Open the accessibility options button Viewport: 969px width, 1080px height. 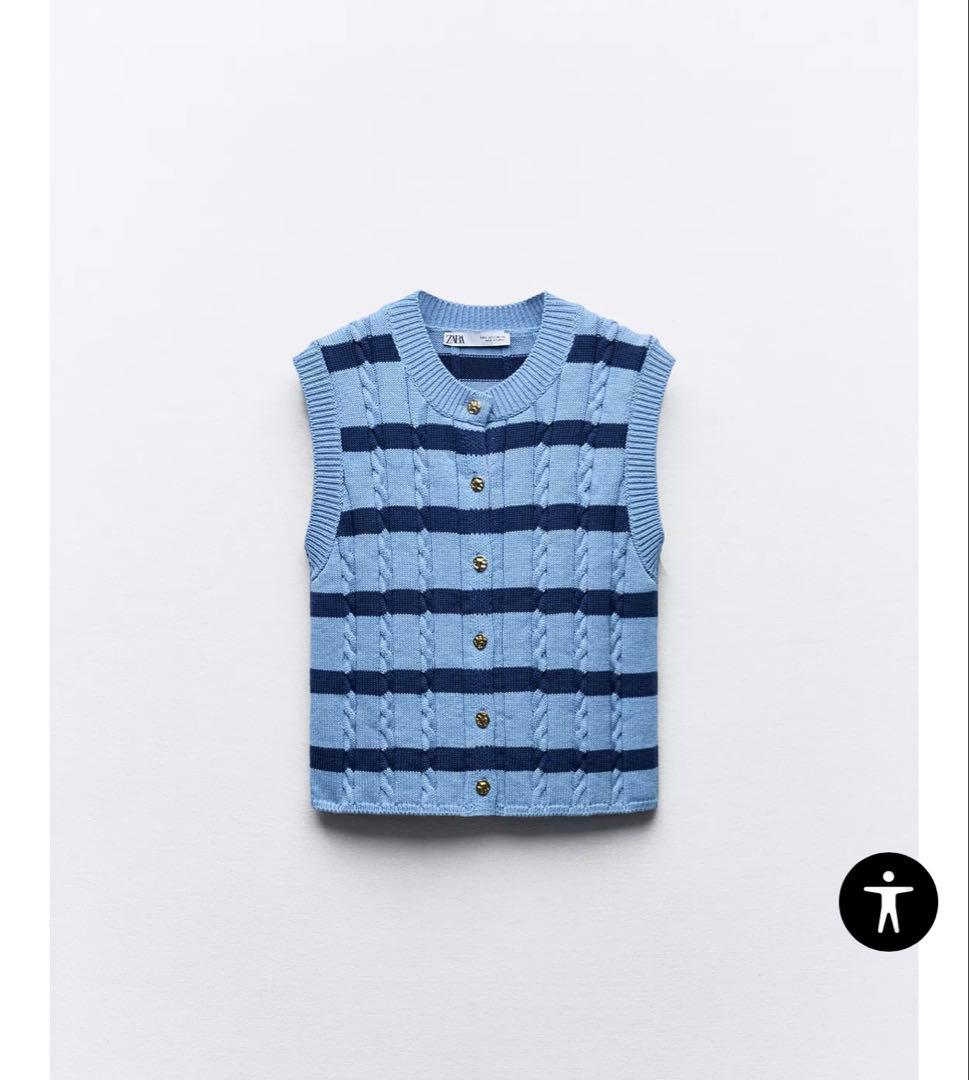tap(888, 901)
